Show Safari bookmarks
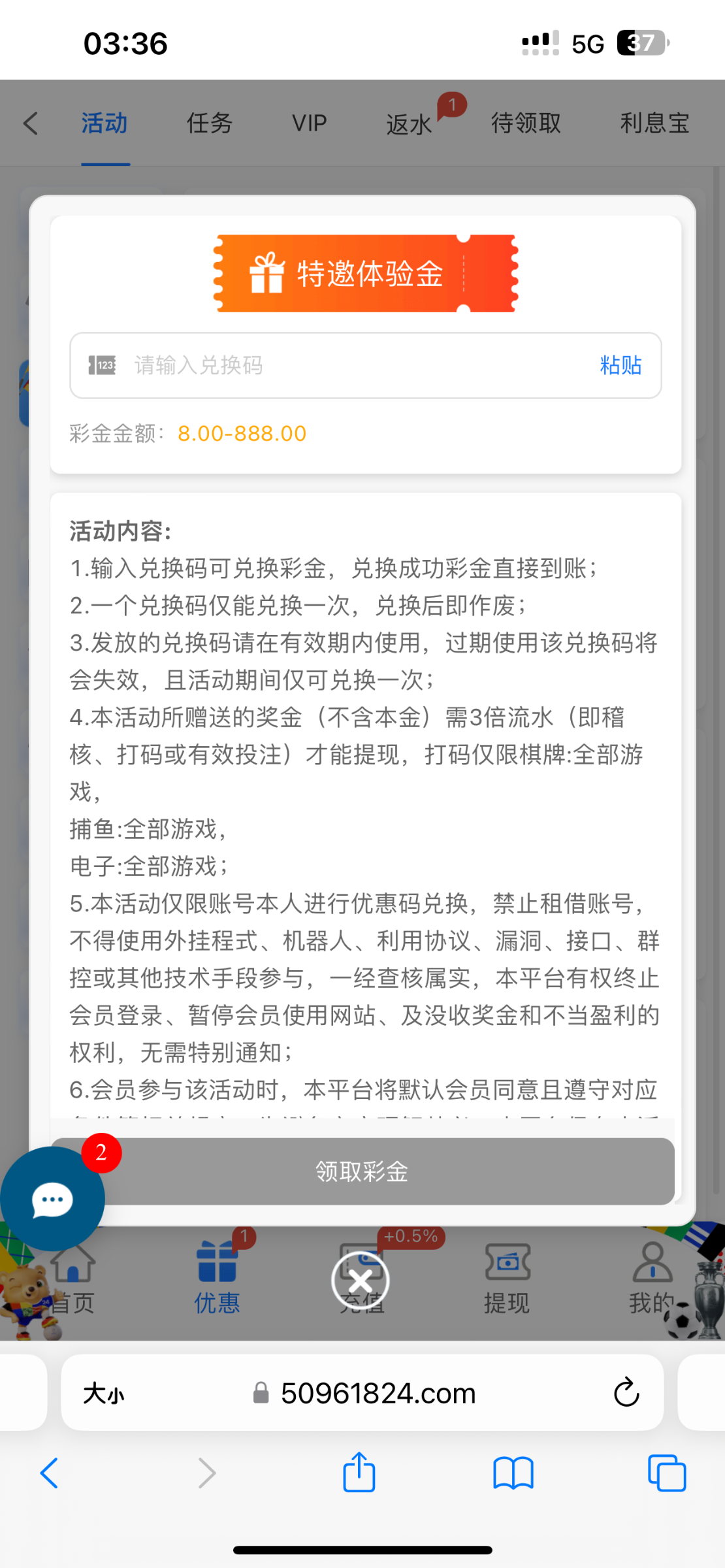Image resolution: width=725 pixels, height=1568 pixels. tap(513, 1473)
